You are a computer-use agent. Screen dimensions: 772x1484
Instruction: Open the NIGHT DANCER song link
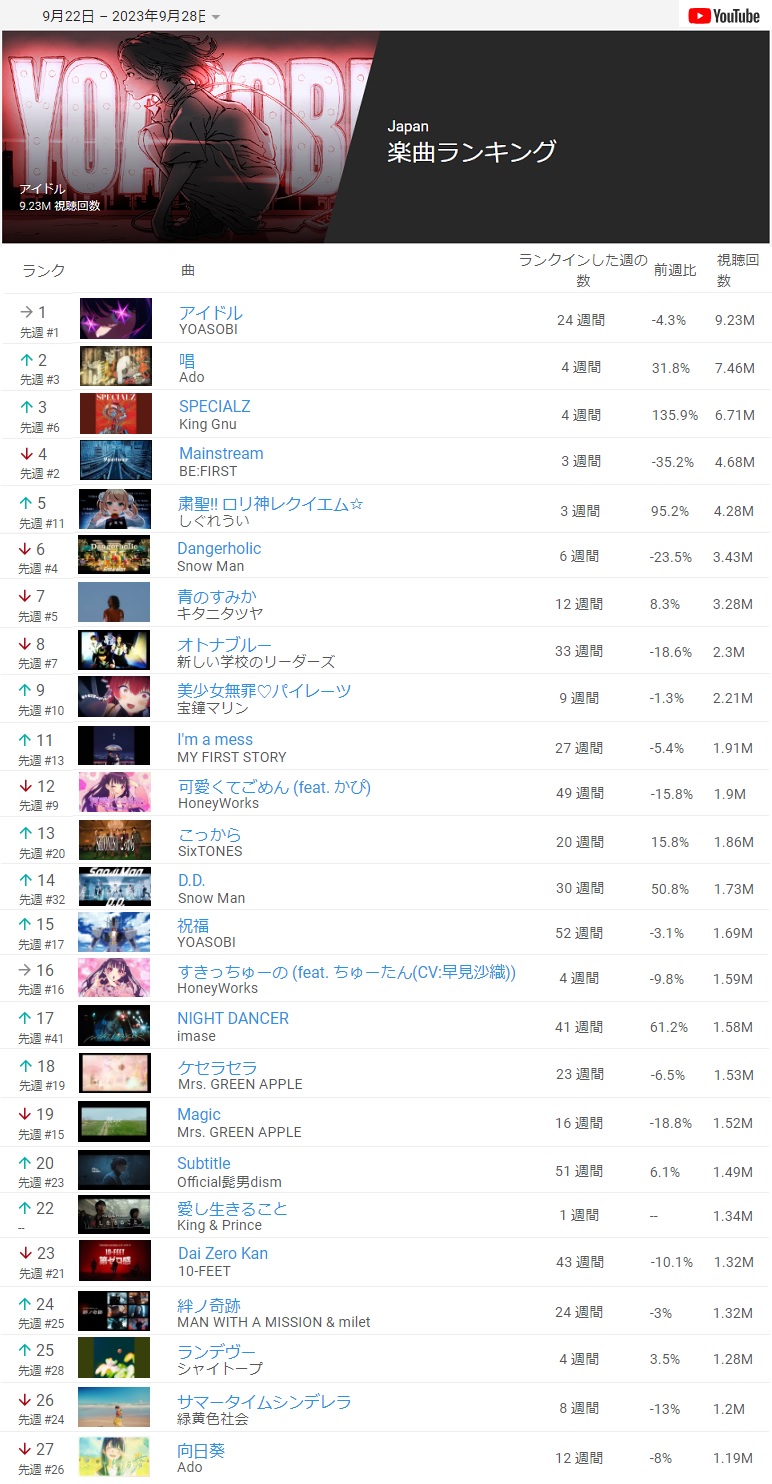(x=232, y=1018)
